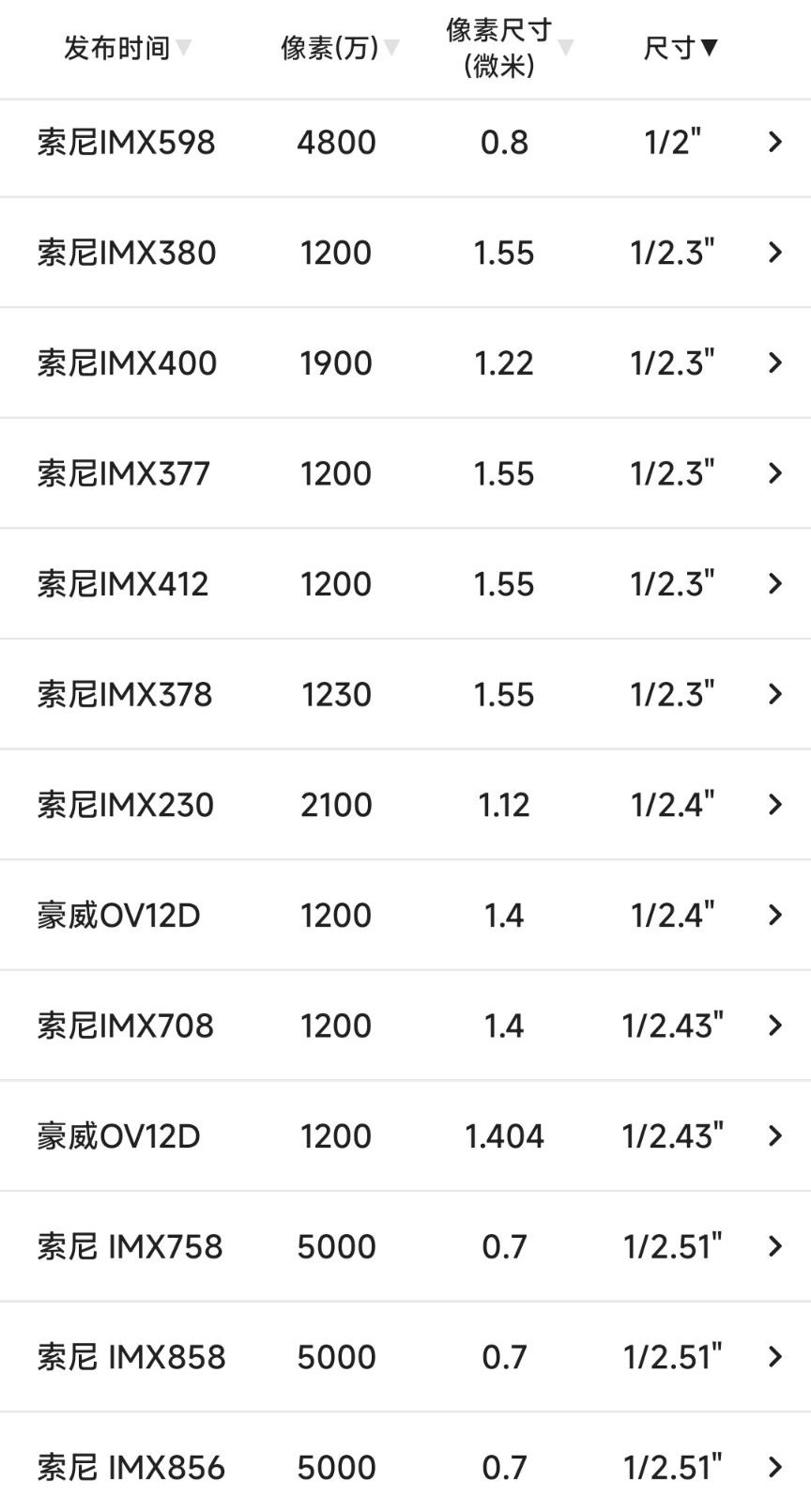Sort by 像素(万) column
Screen dimensions: 811x1512
click(x=339, y=48)
